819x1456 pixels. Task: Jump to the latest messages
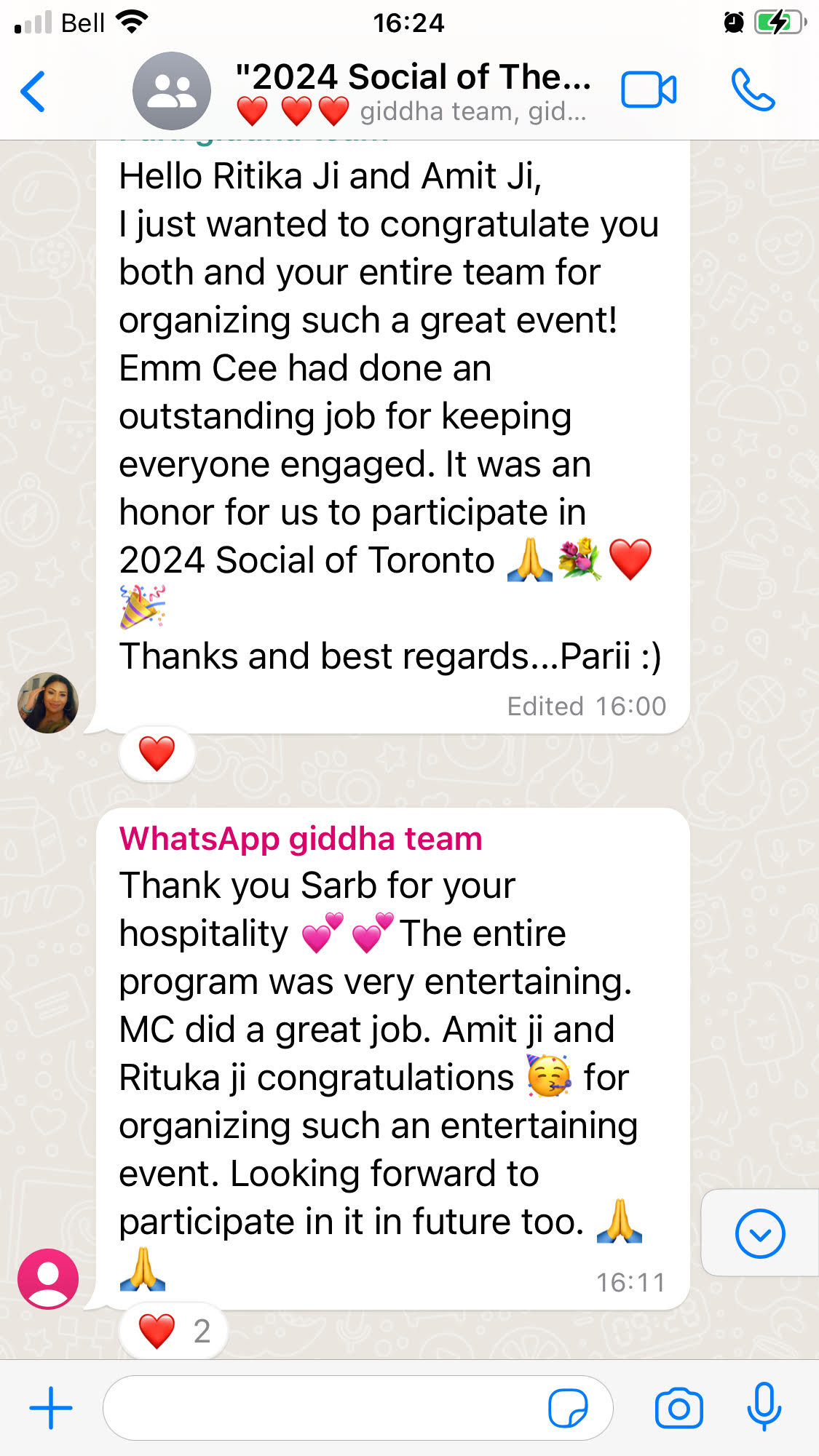[x=759, y=1233]
